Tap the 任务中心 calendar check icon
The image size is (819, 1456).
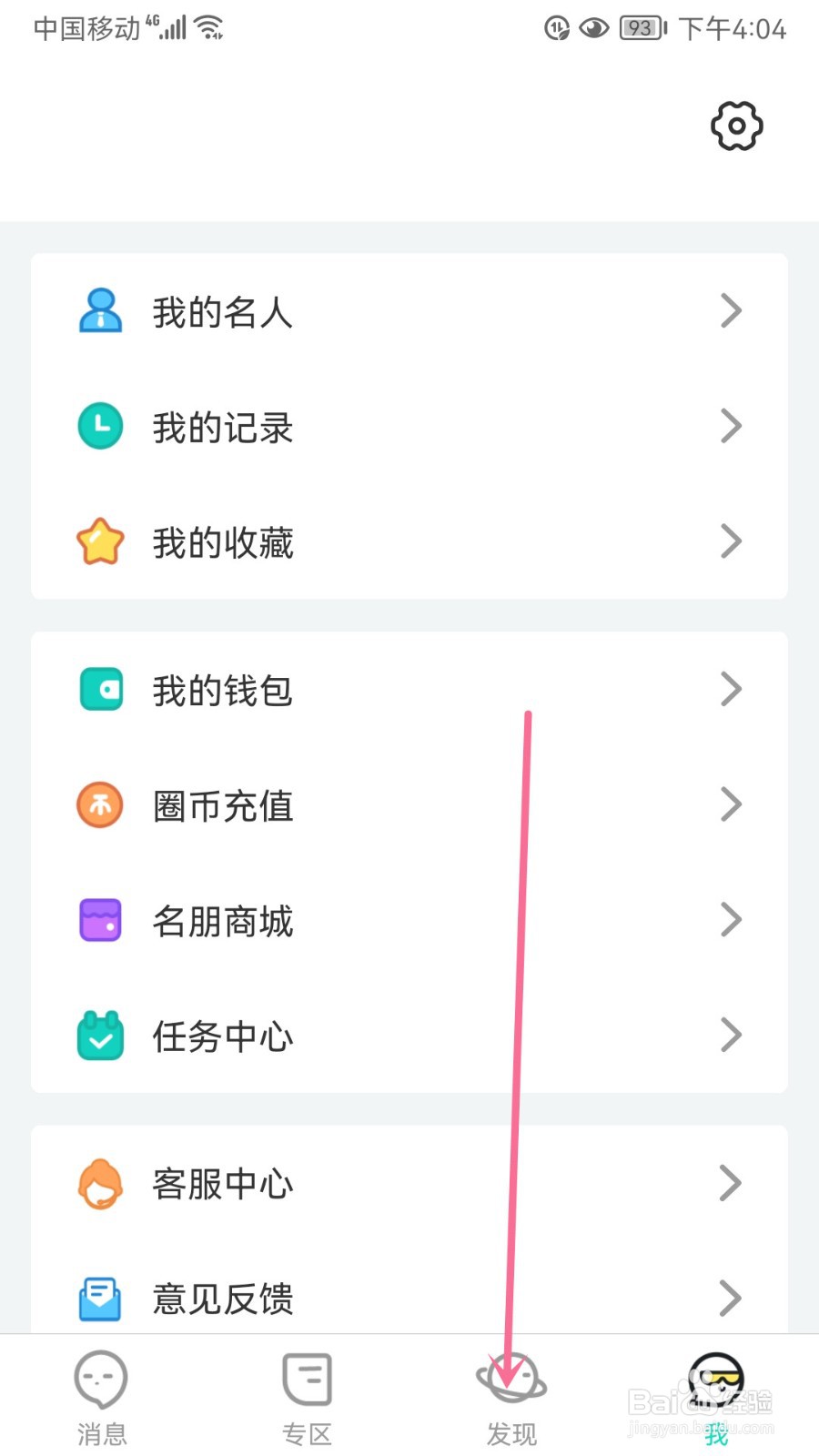pyautogui.click(x=100, y=1035)
